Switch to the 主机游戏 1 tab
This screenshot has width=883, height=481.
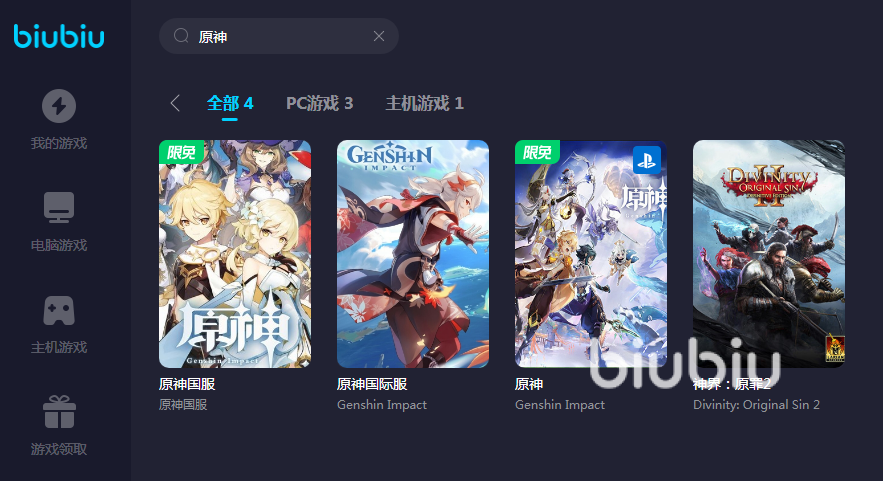[x=424, y=103]
